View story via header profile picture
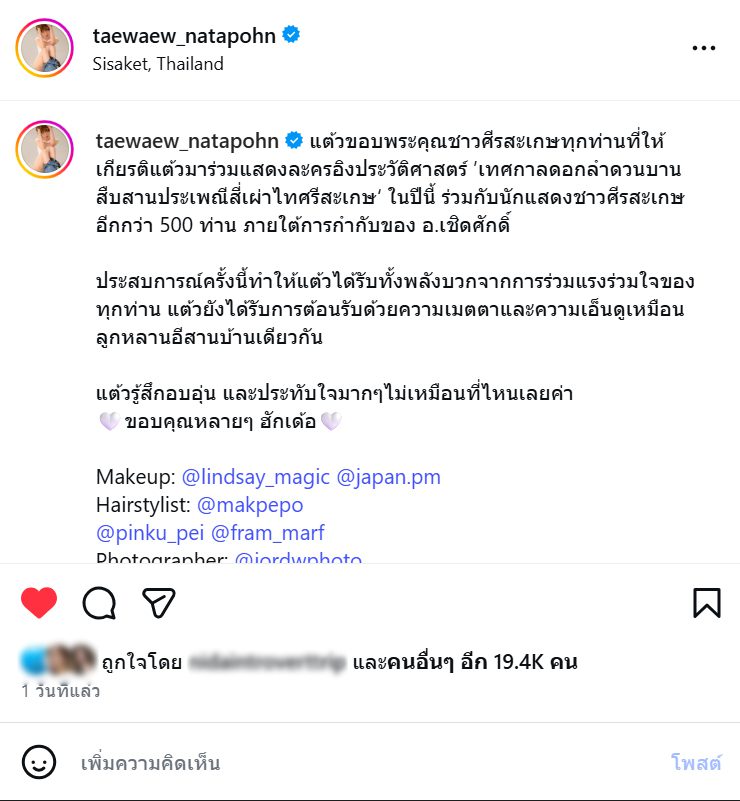740x801 pixels. [x=45, y=48]
